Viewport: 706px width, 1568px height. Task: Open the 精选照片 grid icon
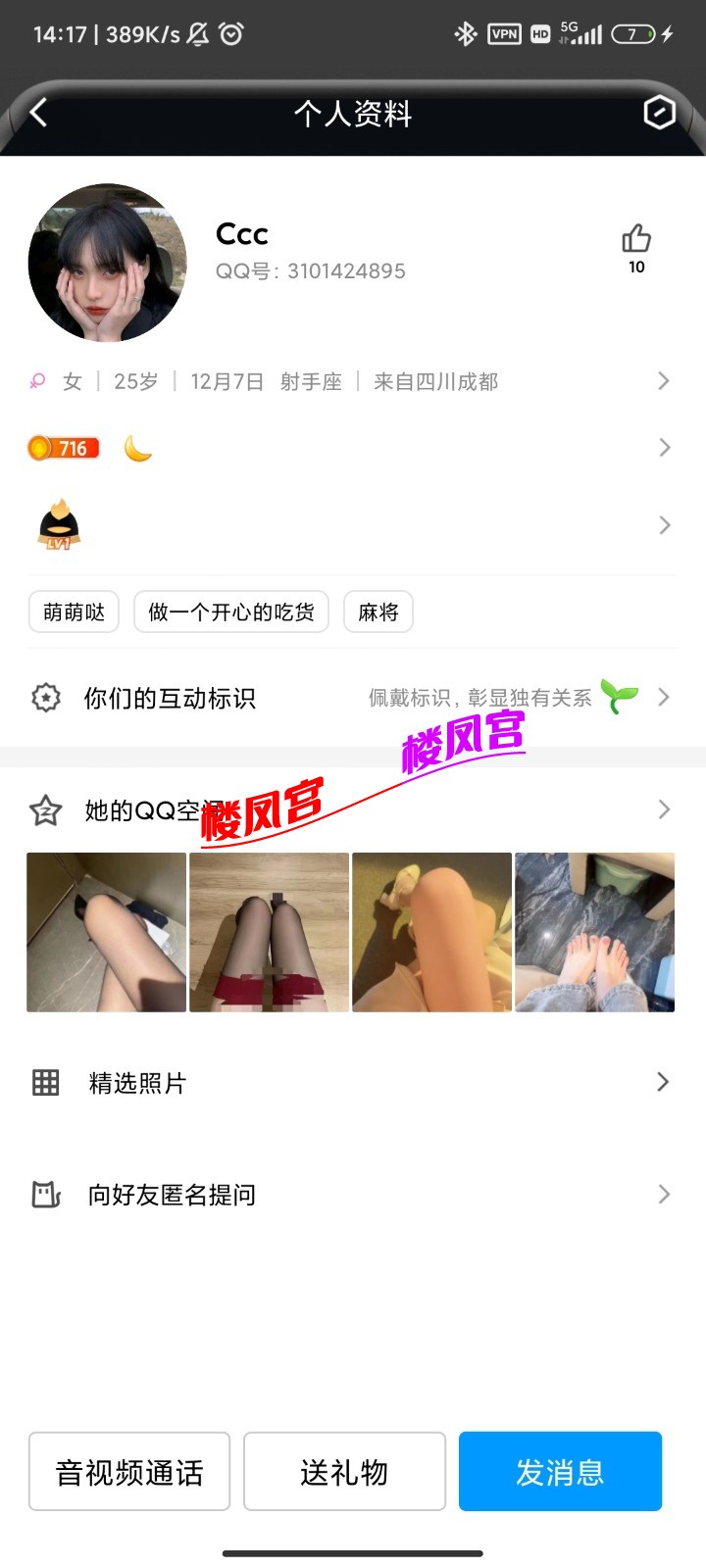click(44, 1082)
